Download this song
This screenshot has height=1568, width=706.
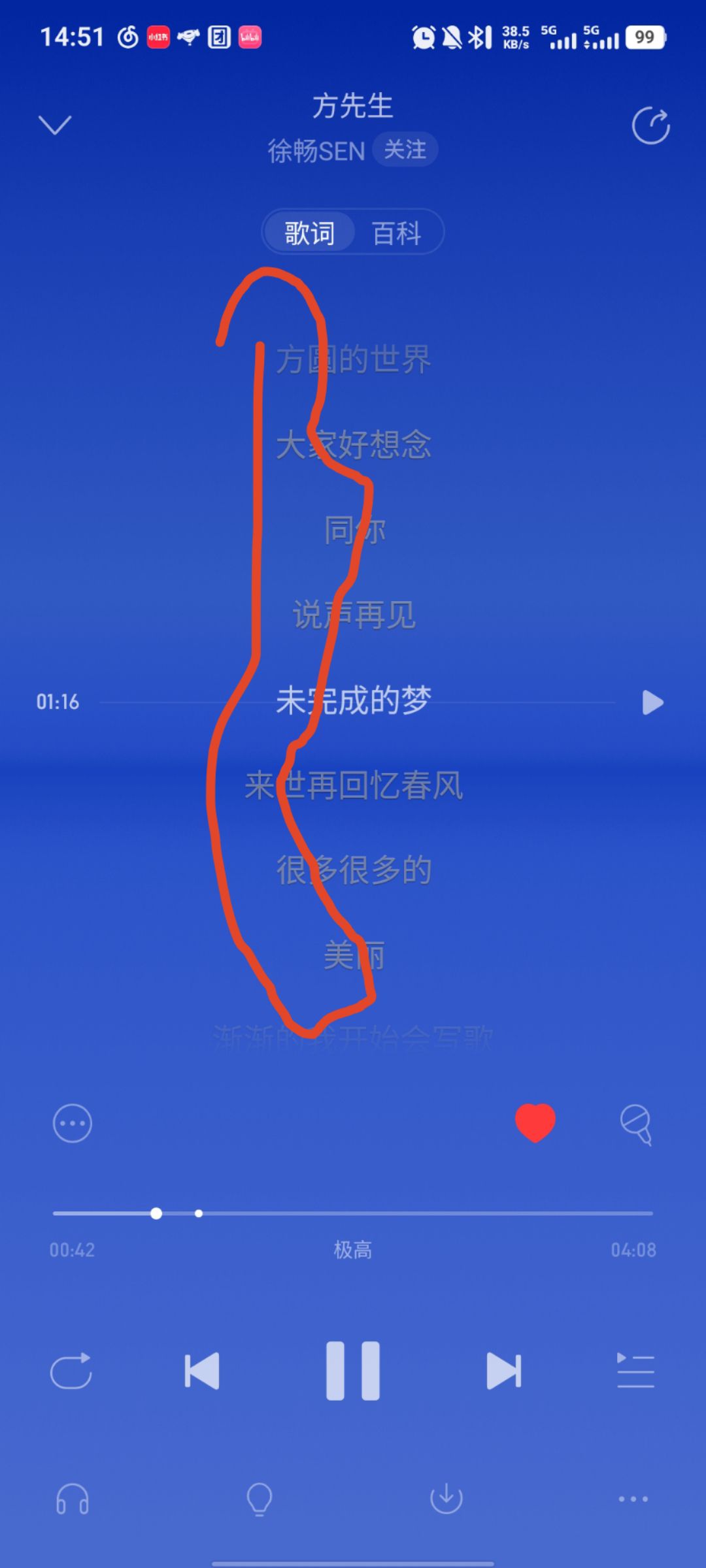(x=446, y=1498)
